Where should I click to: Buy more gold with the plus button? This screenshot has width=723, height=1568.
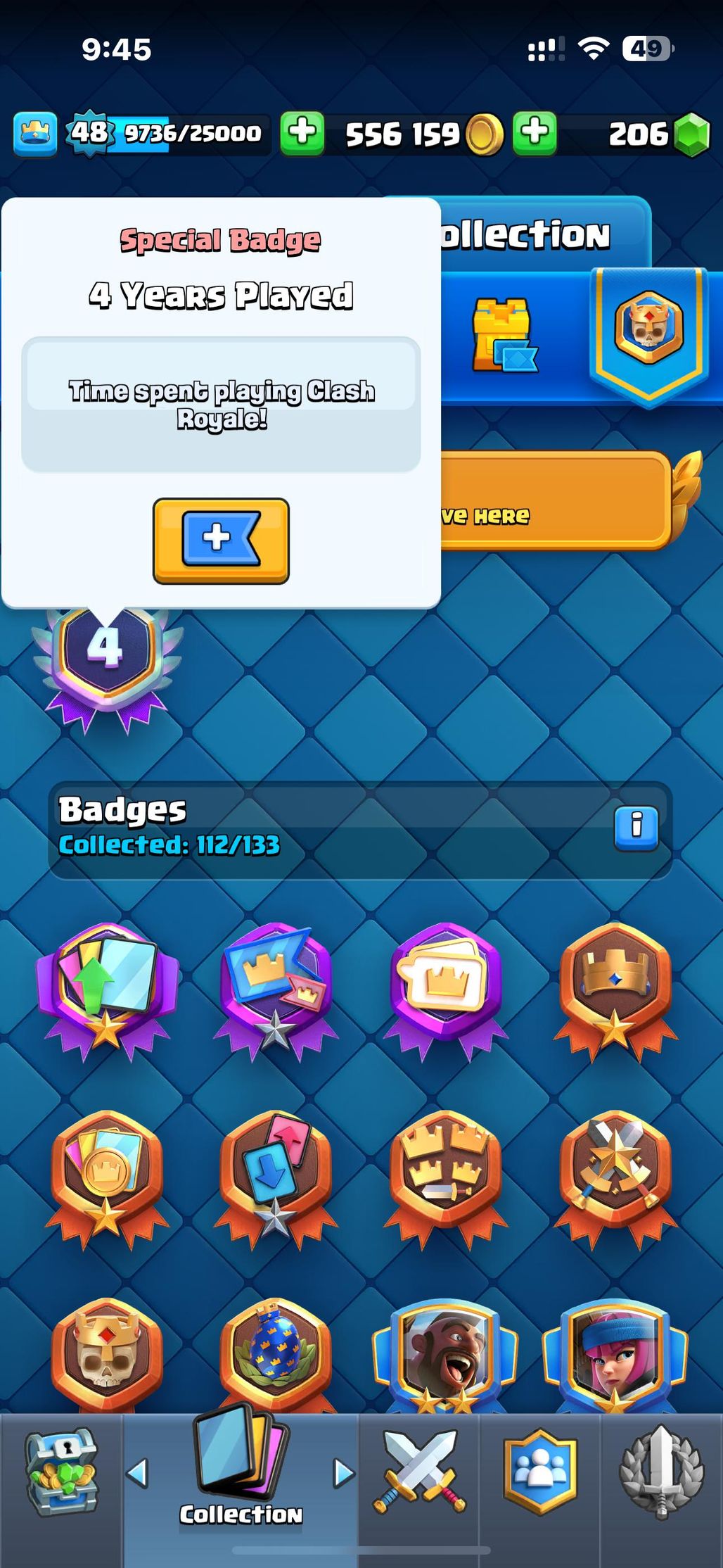click(x=302, y=132)
